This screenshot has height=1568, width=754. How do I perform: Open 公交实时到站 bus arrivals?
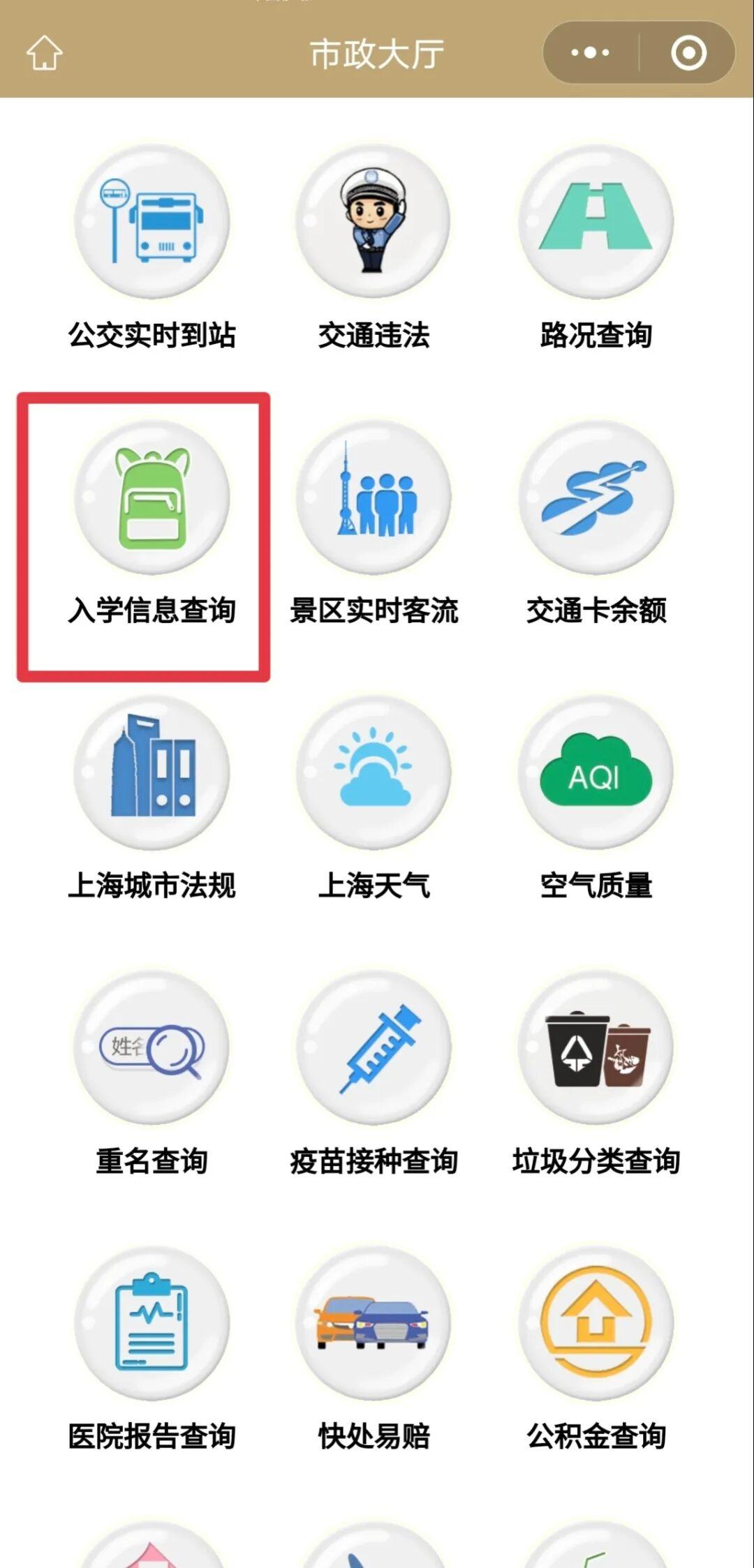click(151, 222)
